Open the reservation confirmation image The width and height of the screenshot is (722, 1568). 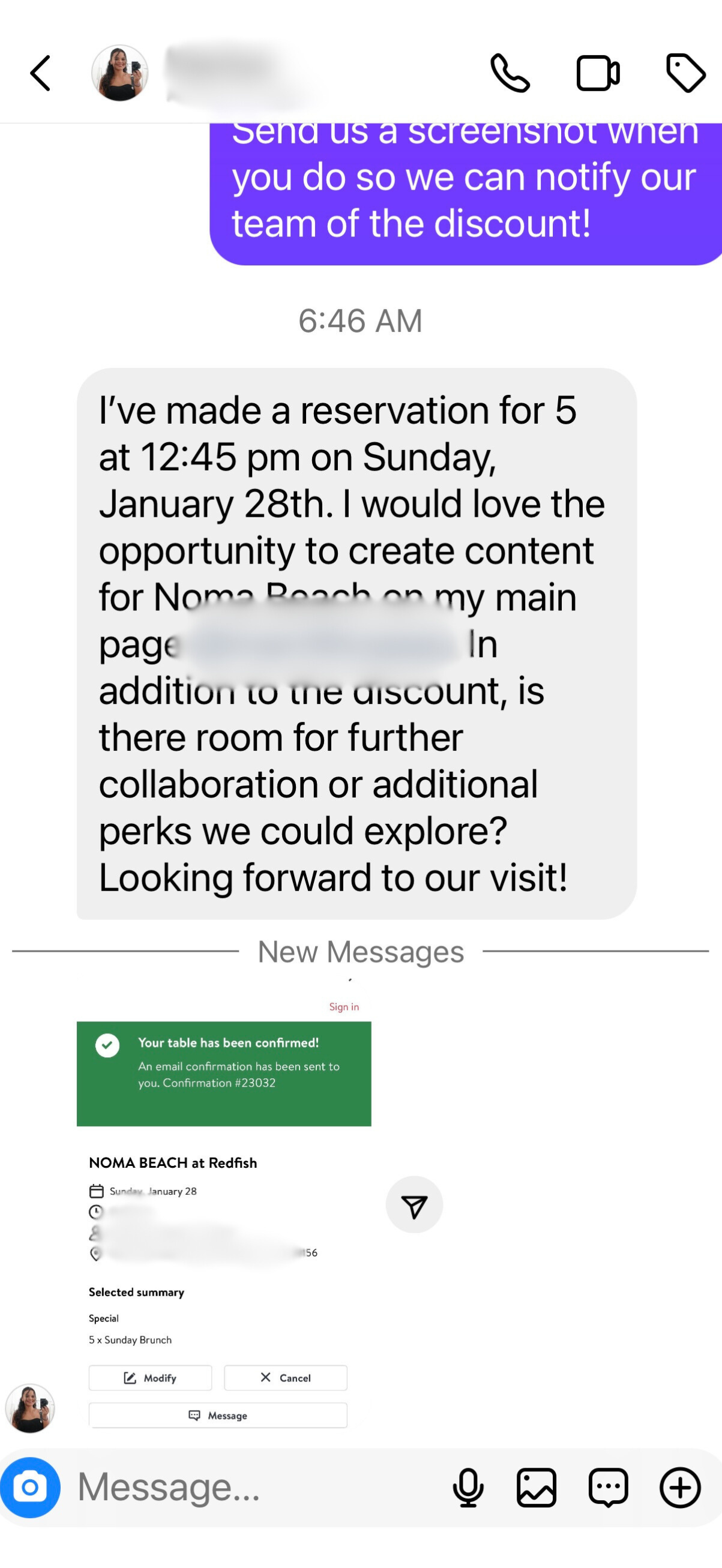point(223,1212)
